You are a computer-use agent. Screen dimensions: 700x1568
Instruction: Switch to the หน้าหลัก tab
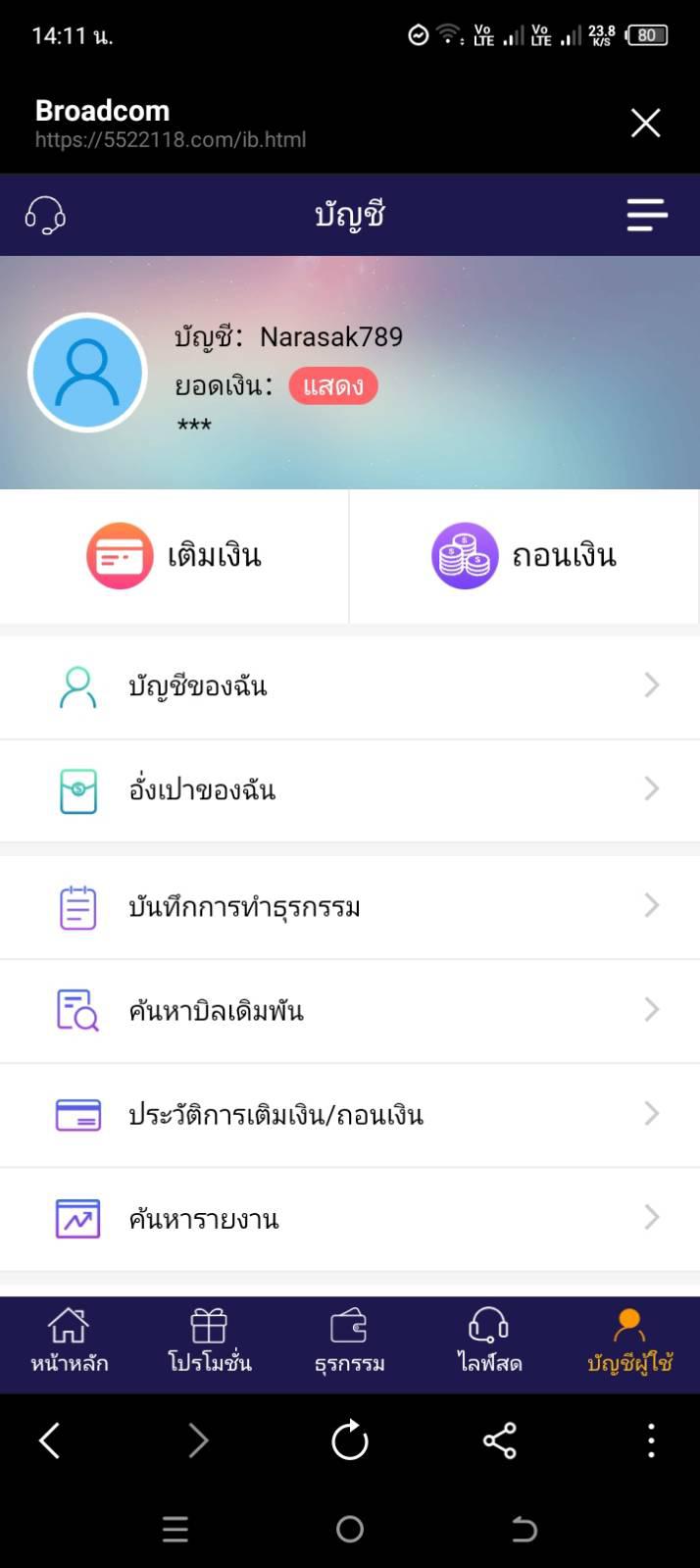tap(69, 1342)
